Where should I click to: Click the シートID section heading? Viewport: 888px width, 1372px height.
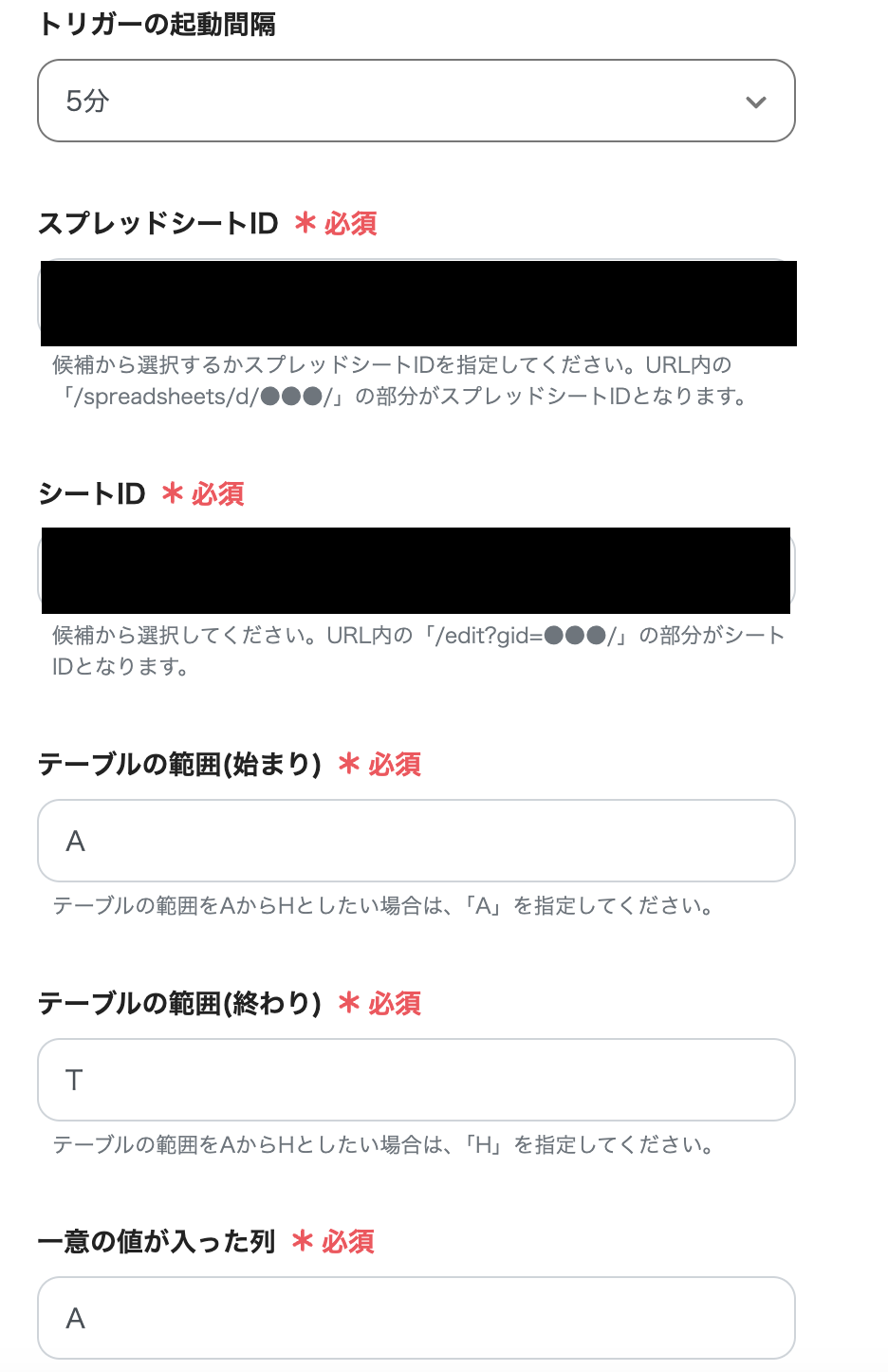coord(90,494)
